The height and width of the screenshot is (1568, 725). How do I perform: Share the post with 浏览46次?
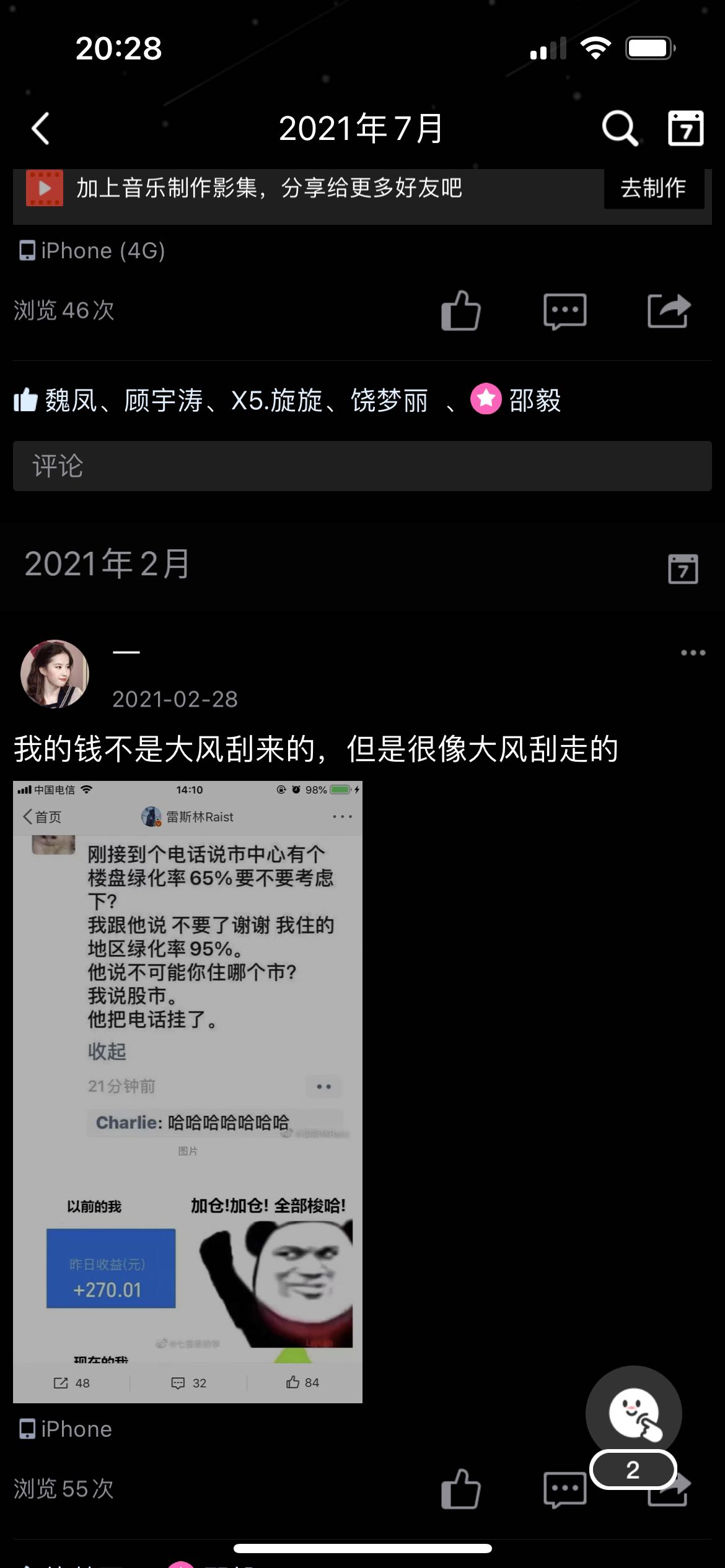pos(669,310)
